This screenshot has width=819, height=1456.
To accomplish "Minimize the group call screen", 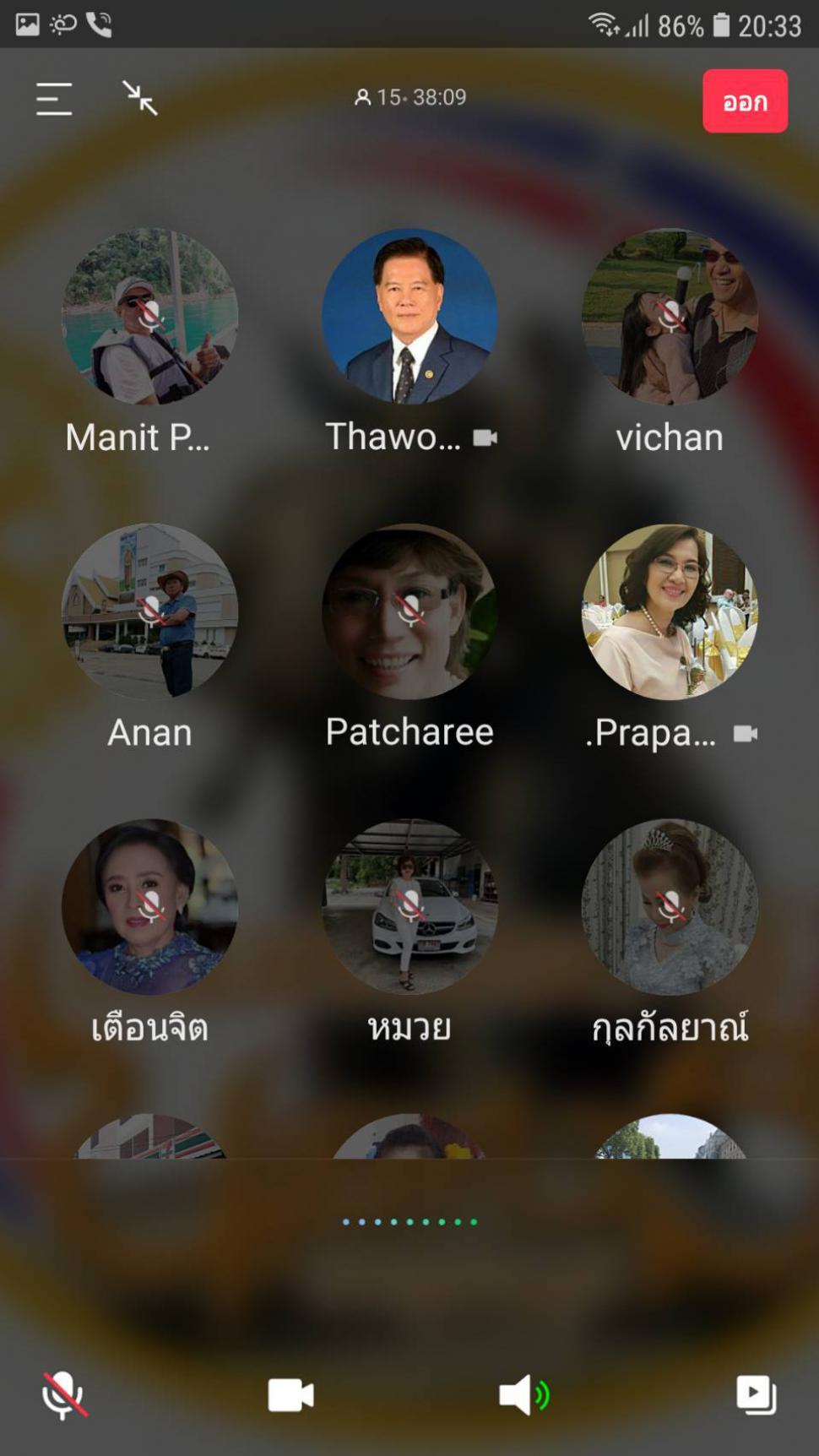I will click(x=140, y=98).
